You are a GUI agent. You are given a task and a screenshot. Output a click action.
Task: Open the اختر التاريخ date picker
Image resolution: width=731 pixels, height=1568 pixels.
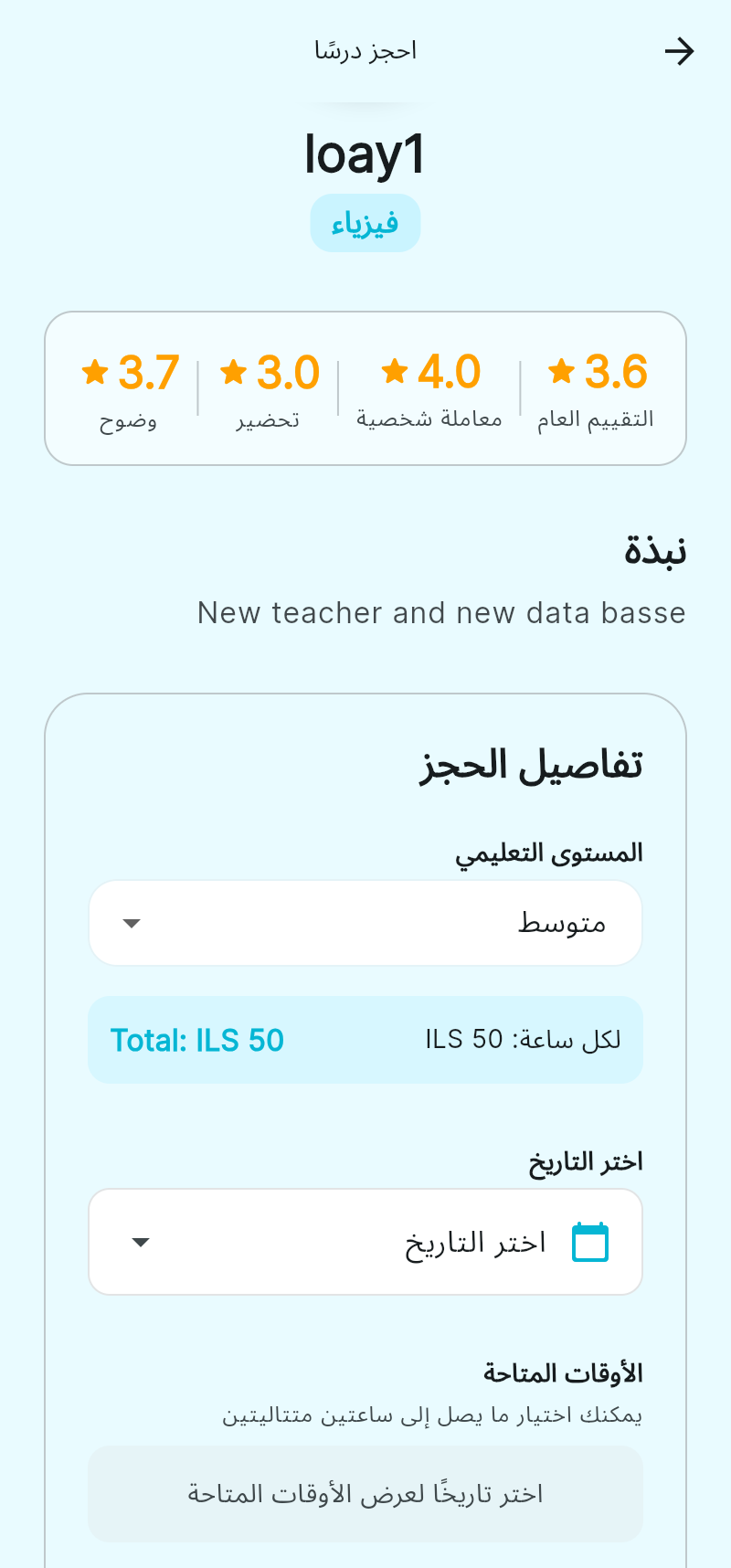point(365,1242)
